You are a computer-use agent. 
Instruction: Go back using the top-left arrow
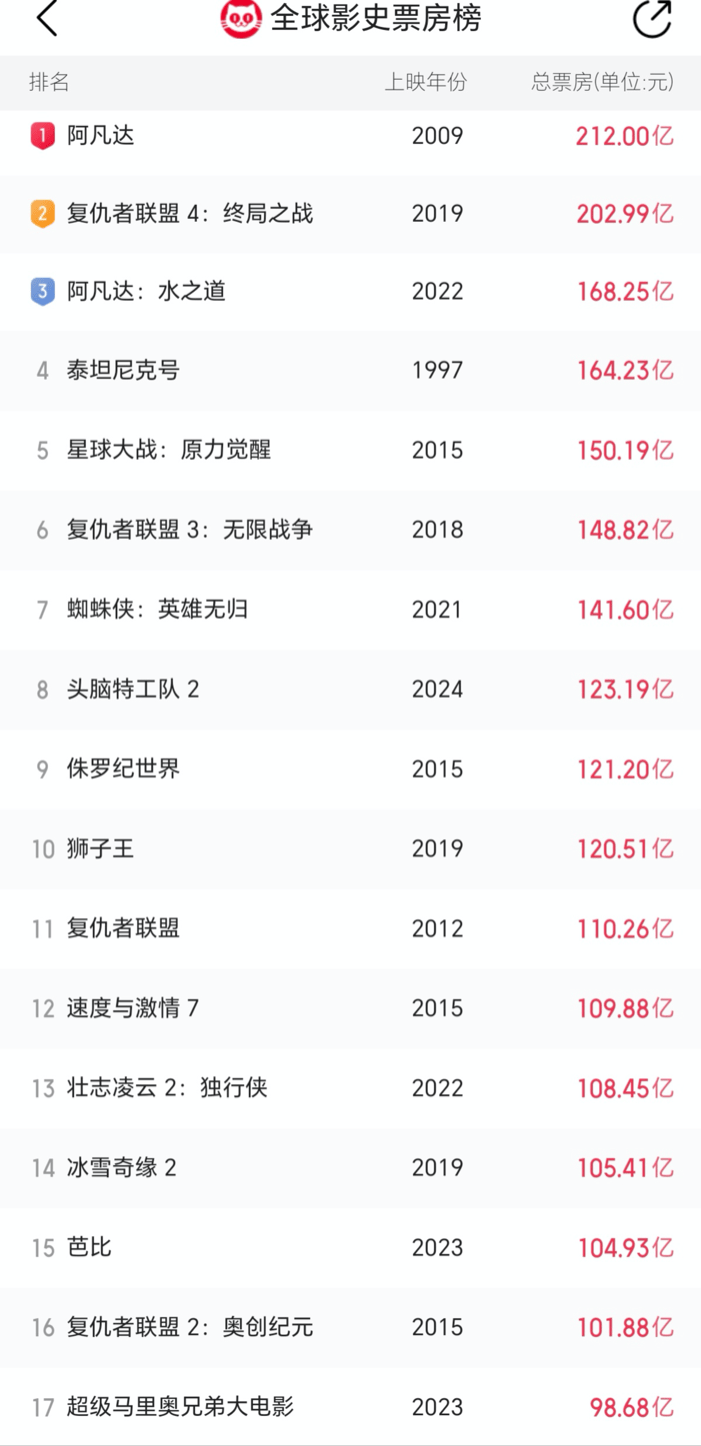click(47, 19)
